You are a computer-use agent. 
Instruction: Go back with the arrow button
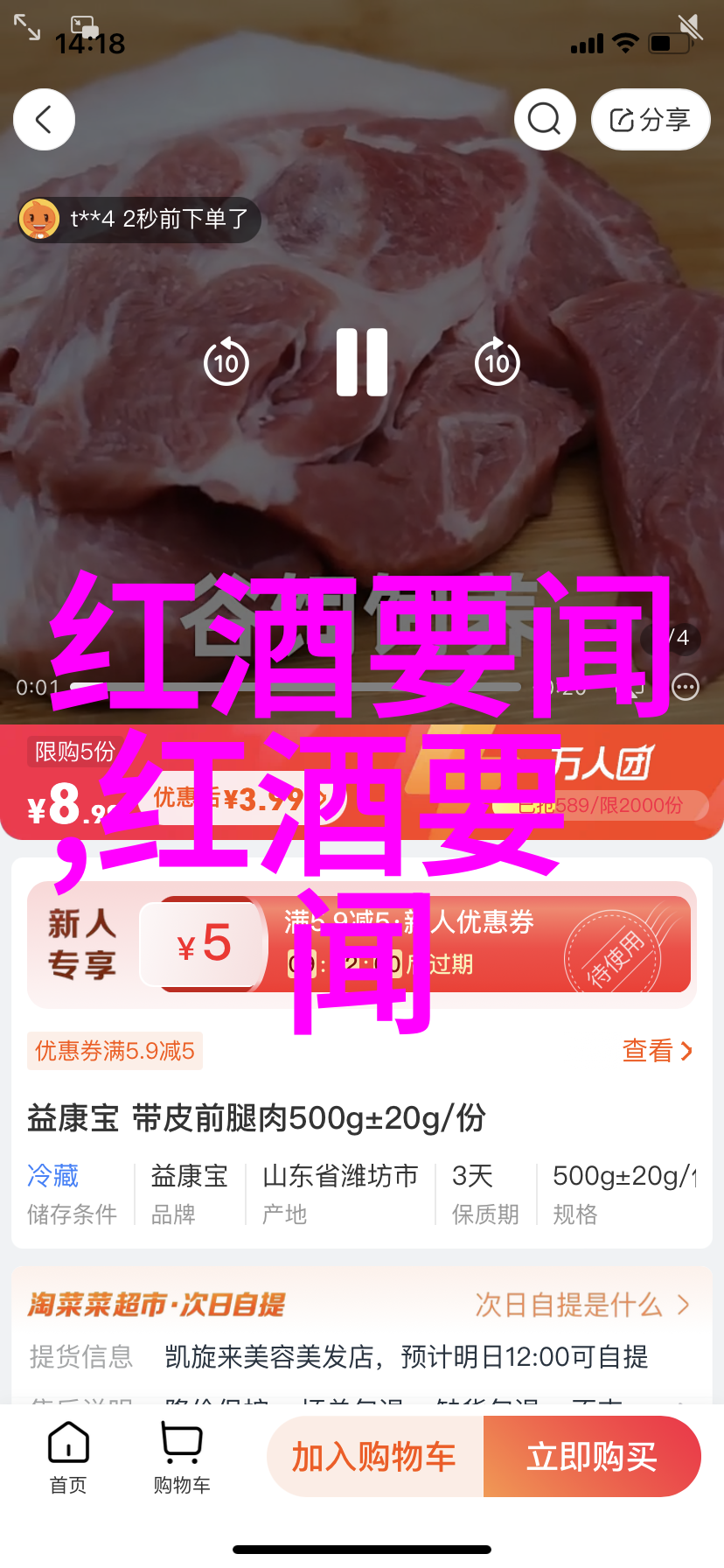coord(45,120)
